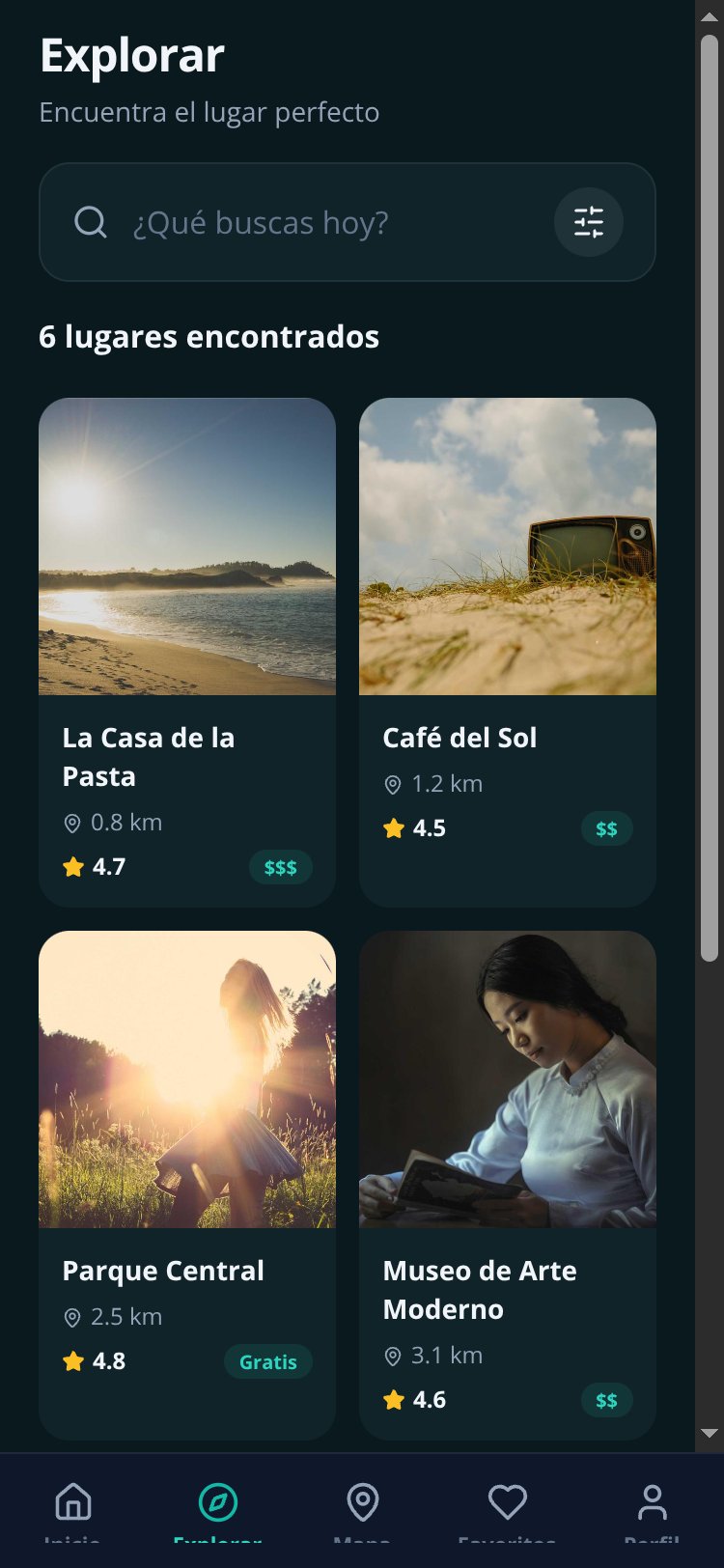Switch to the Perfil tab

click(x=653, y=1511)
